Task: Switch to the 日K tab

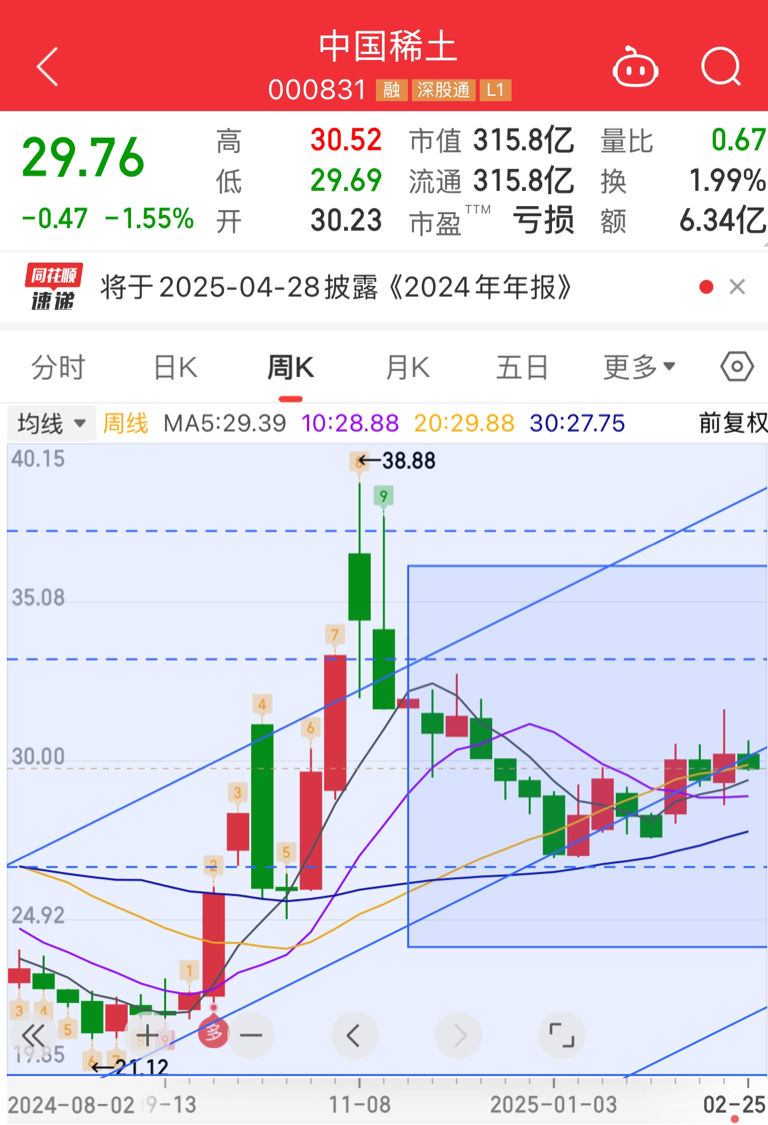Action: tap(175, 368)
